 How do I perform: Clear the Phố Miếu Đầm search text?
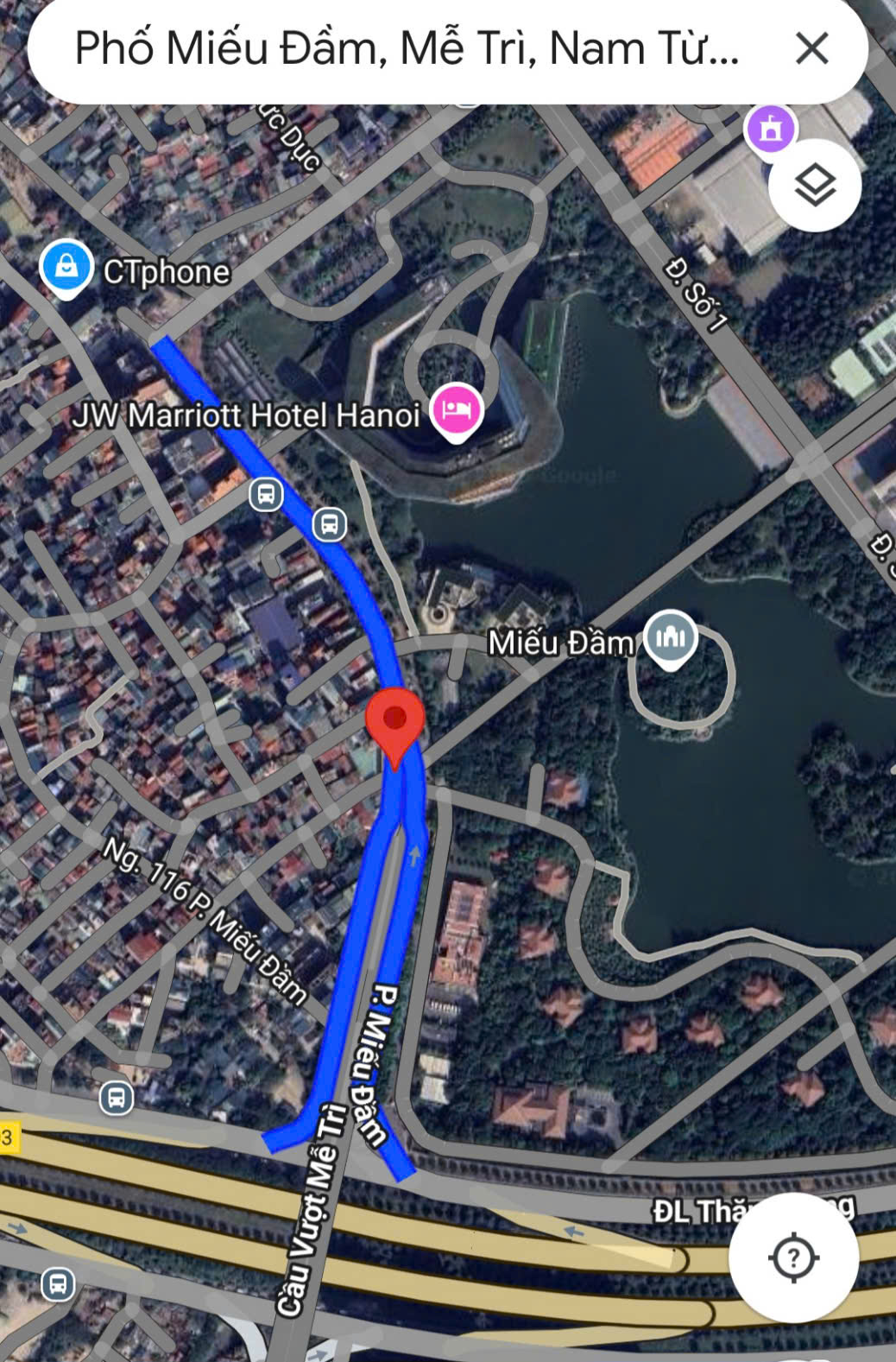(811, 49)
